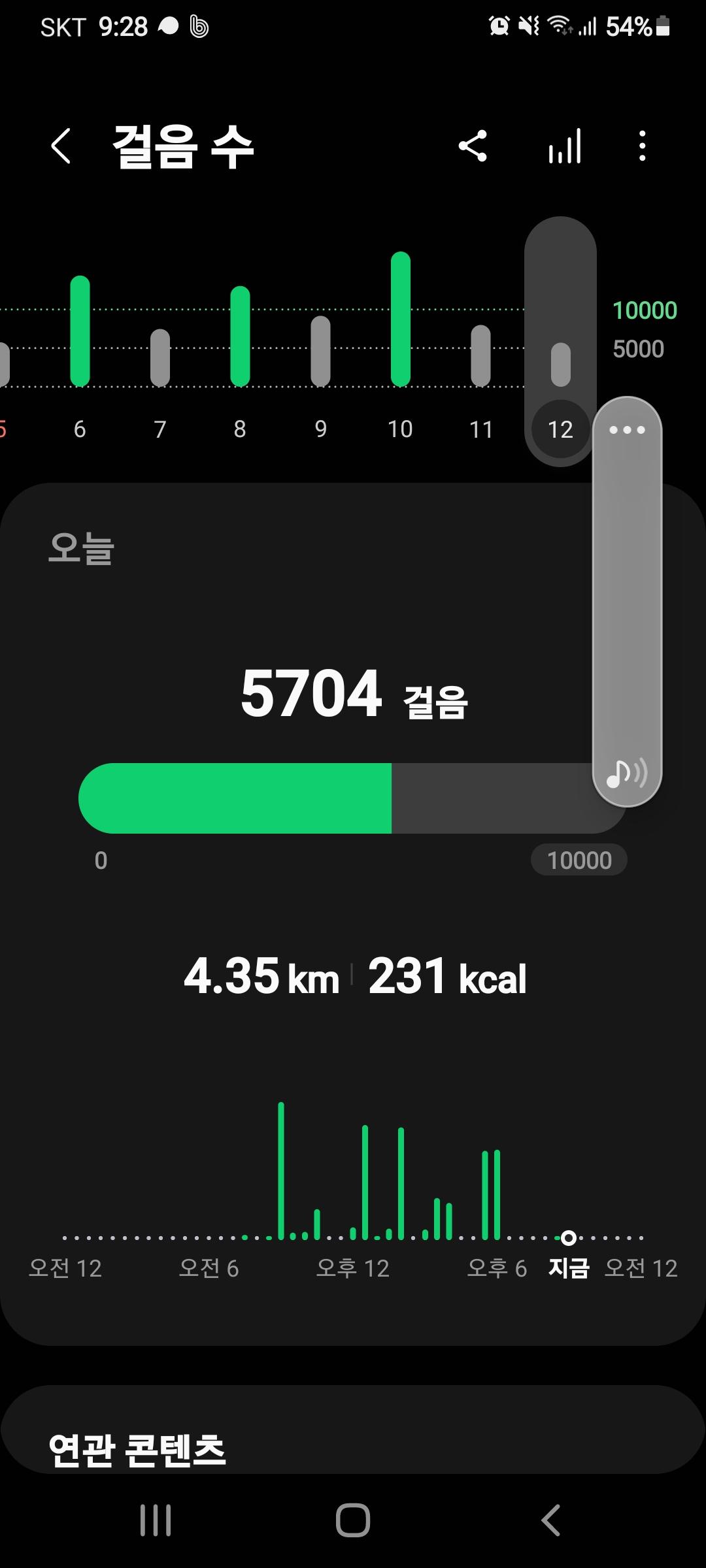The width and height of the screenshot is (706, 1568).
Task: Expand the volume panel's three-dot options
Action: [x=627, y=430]
